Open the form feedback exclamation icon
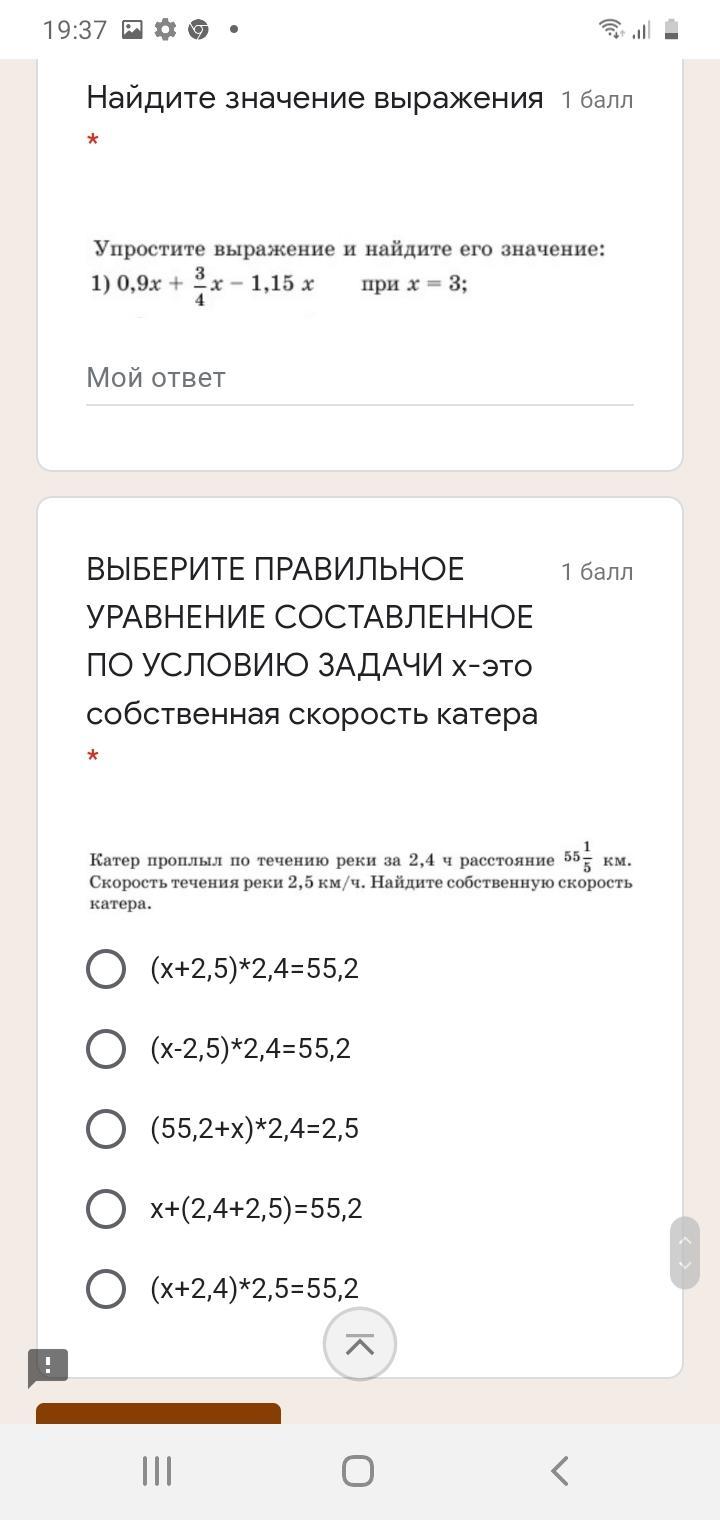This screenshot has height=1520, width=720. [48, 1367]
